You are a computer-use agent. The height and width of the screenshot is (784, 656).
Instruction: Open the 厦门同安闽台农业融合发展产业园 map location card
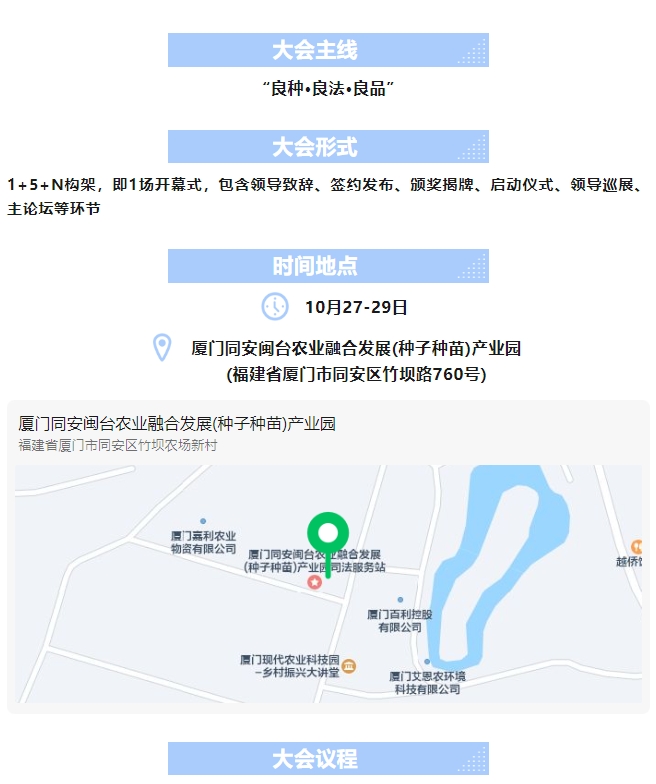(x=327, y=556)
